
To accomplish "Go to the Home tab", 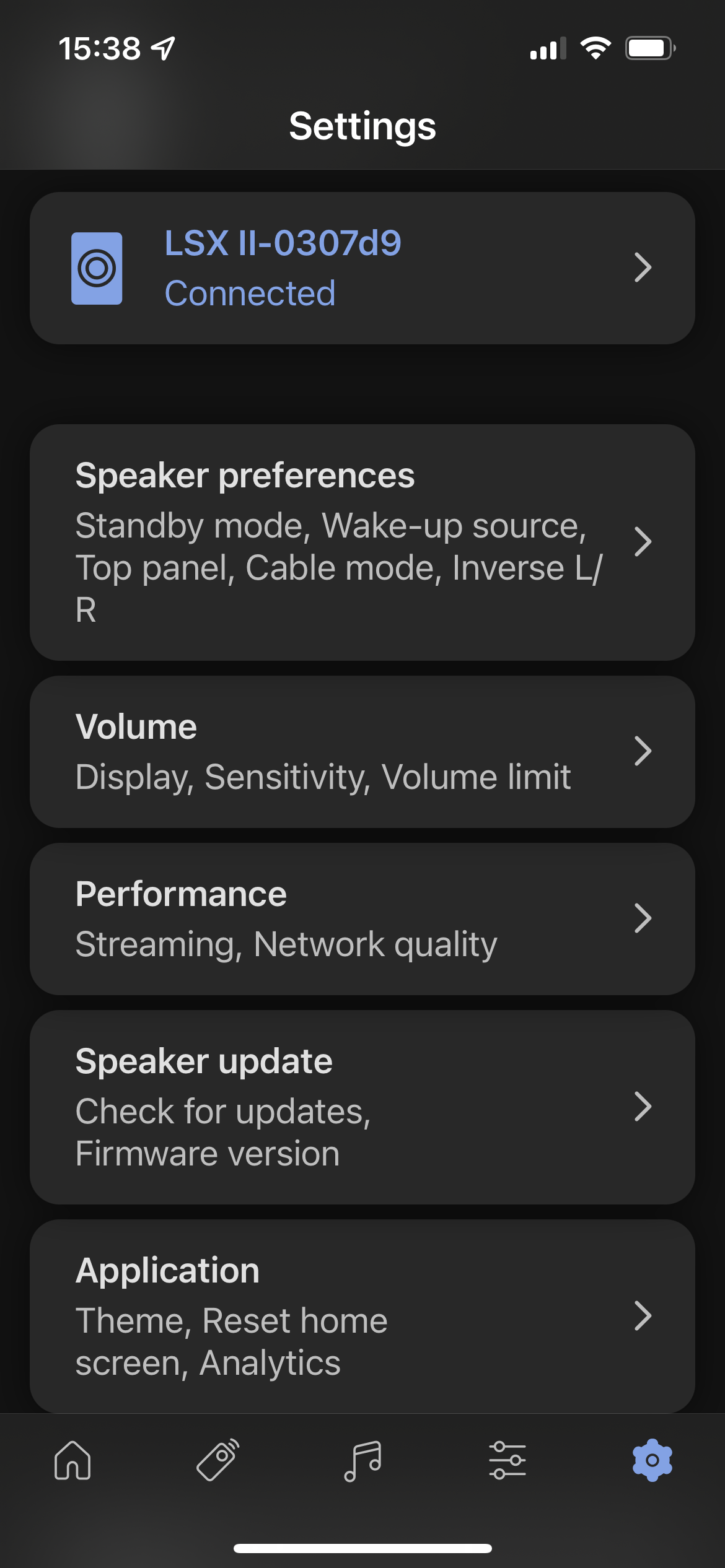I will (x=72, y=1460).
